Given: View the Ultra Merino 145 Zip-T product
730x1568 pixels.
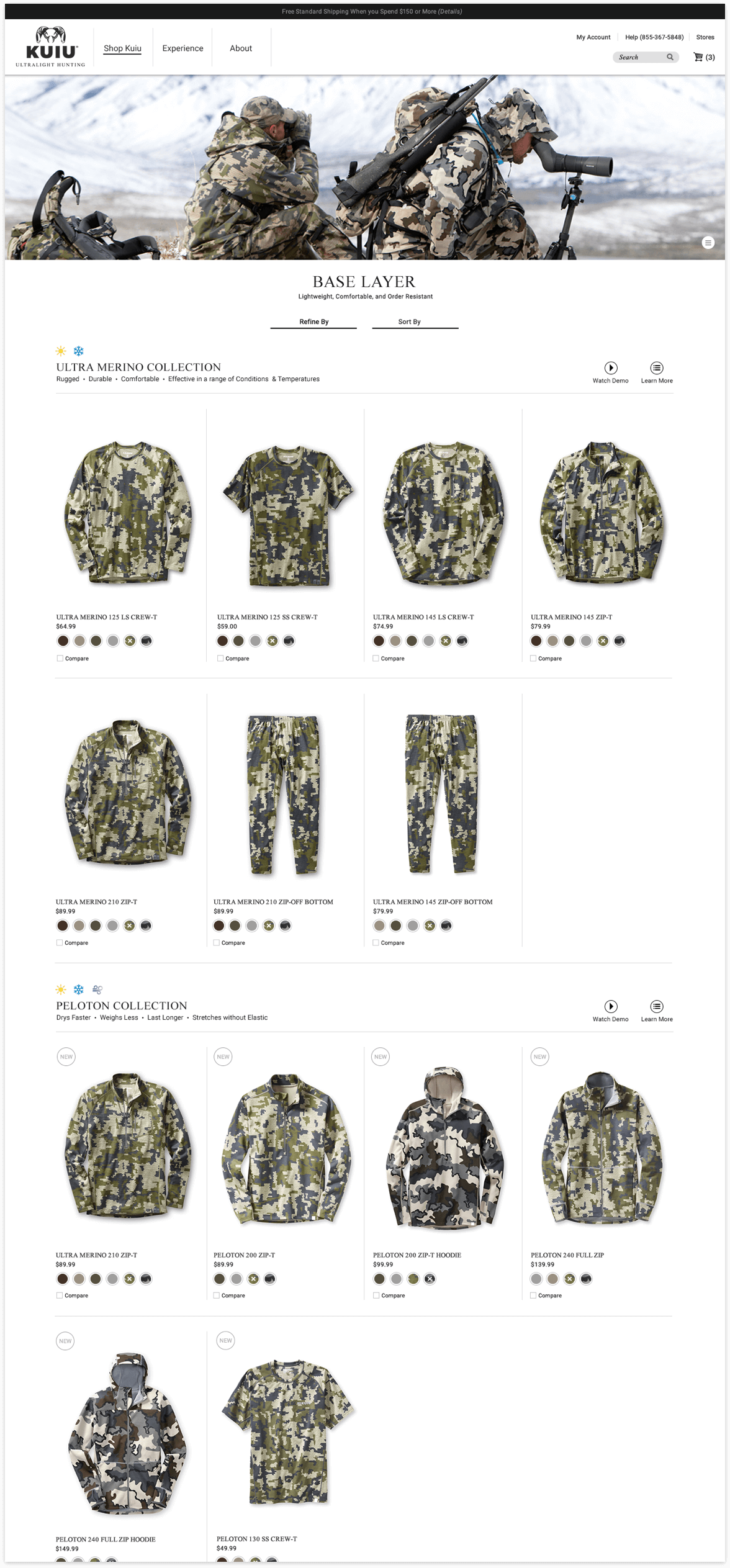Looking at the screenshot, I should click(571, 617).
